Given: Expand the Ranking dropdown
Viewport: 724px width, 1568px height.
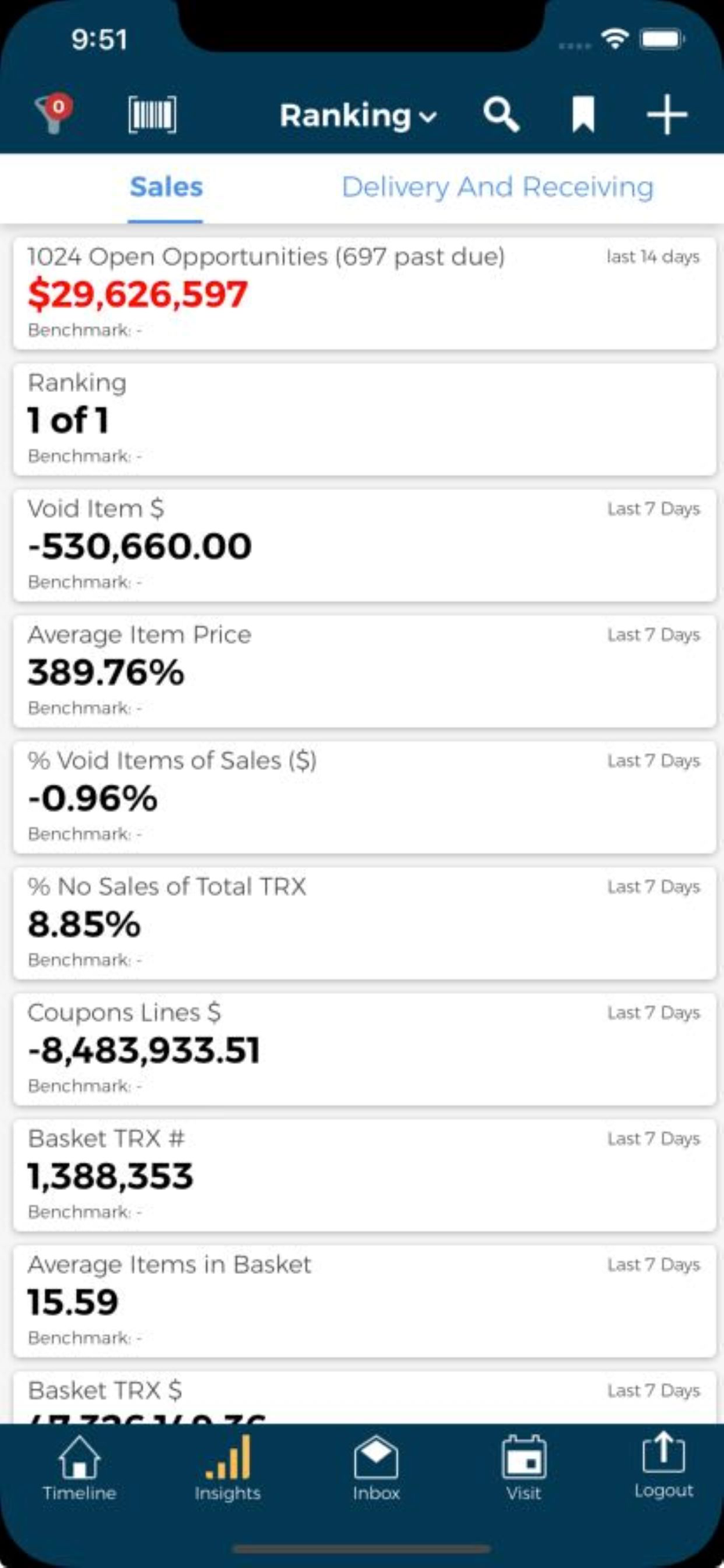Looking at the screenshot, I should [357, 116].
